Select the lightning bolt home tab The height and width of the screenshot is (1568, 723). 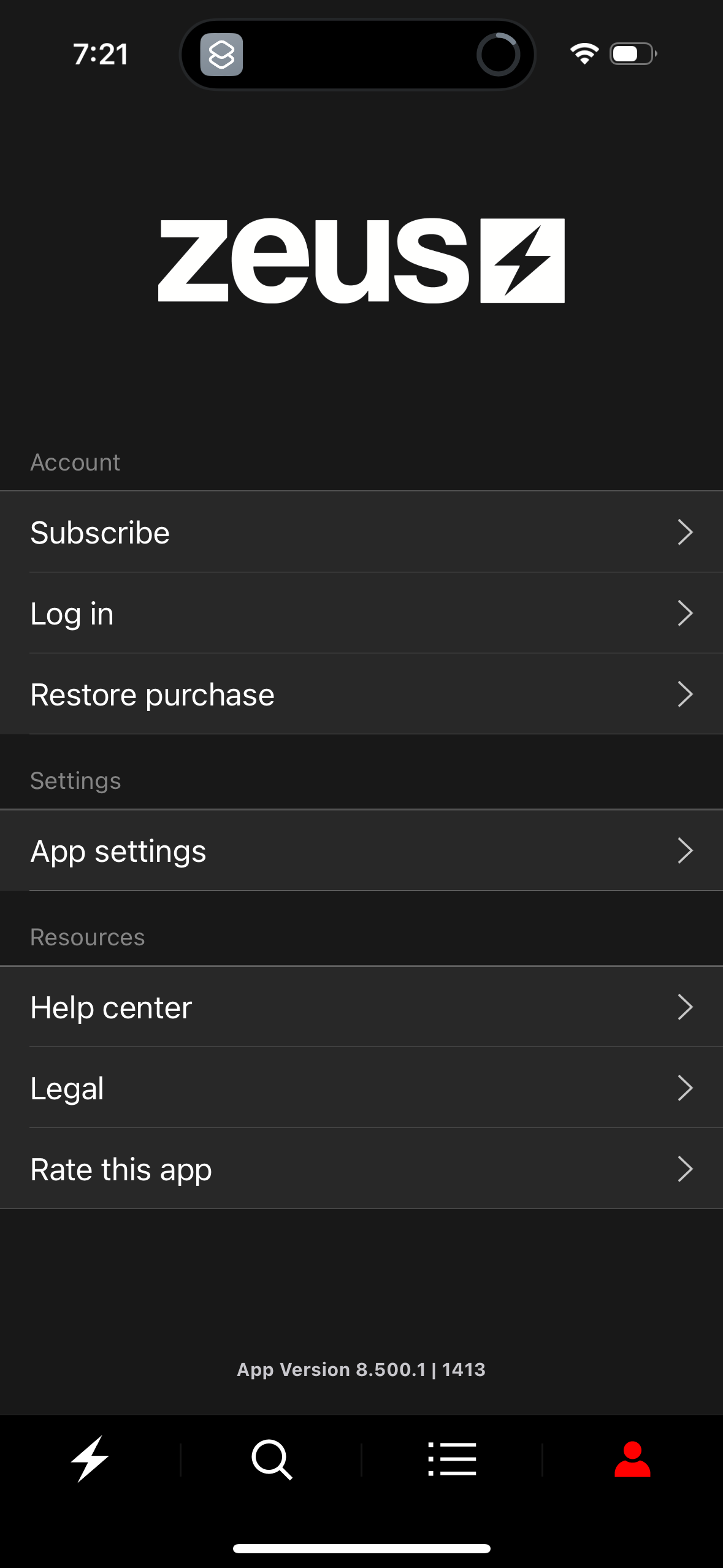[90, 1458]
